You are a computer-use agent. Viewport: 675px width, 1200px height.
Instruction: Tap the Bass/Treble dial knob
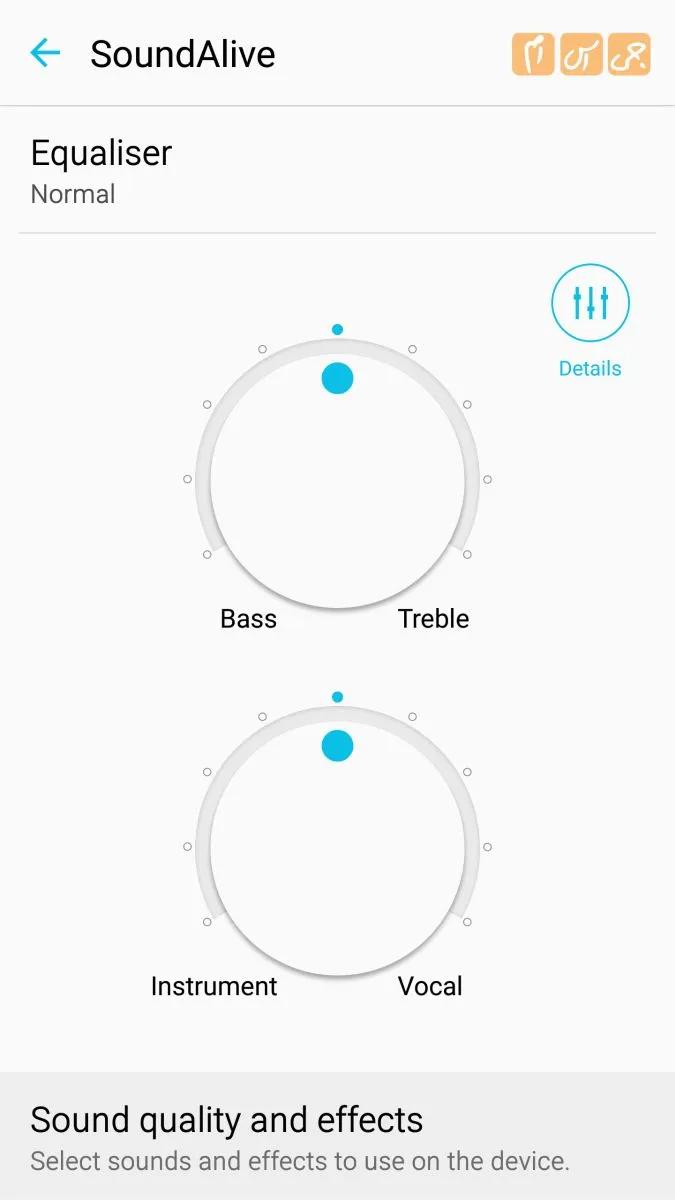[x=338, y=378]
